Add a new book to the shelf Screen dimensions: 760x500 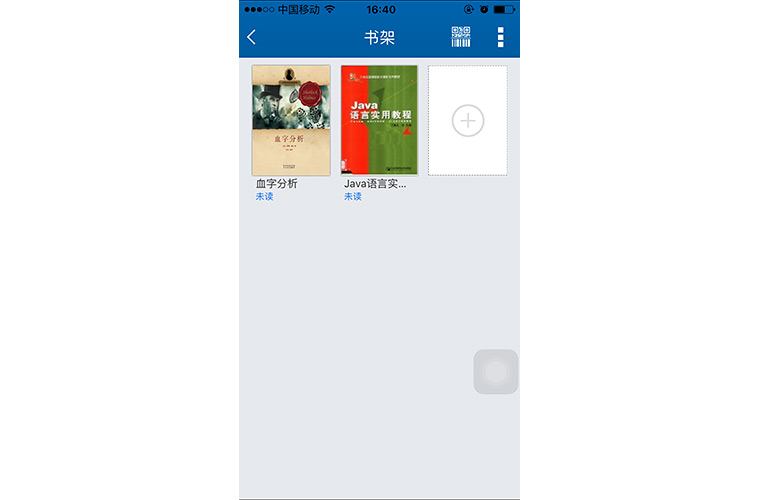coord(467,121)
